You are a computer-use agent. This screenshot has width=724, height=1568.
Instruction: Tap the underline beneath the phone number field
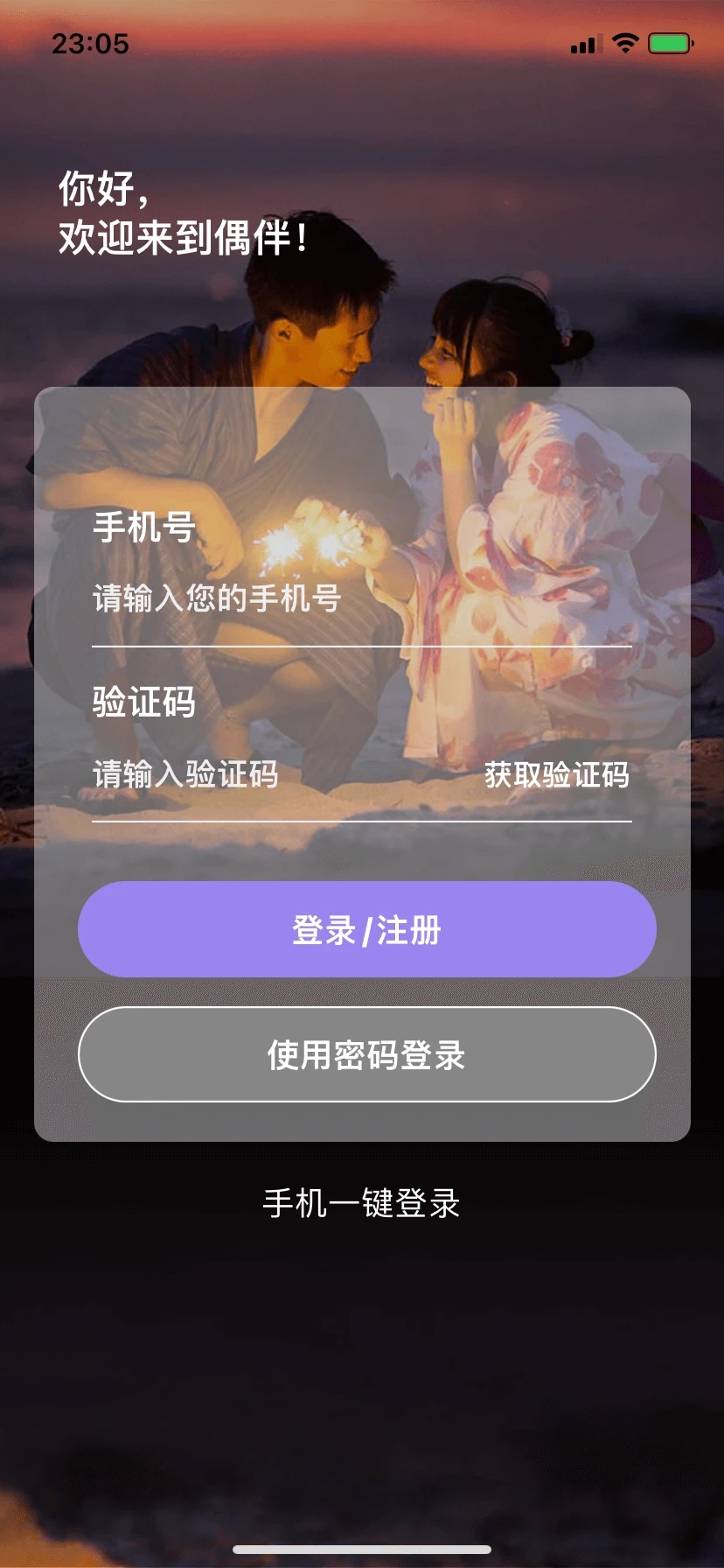361,645
